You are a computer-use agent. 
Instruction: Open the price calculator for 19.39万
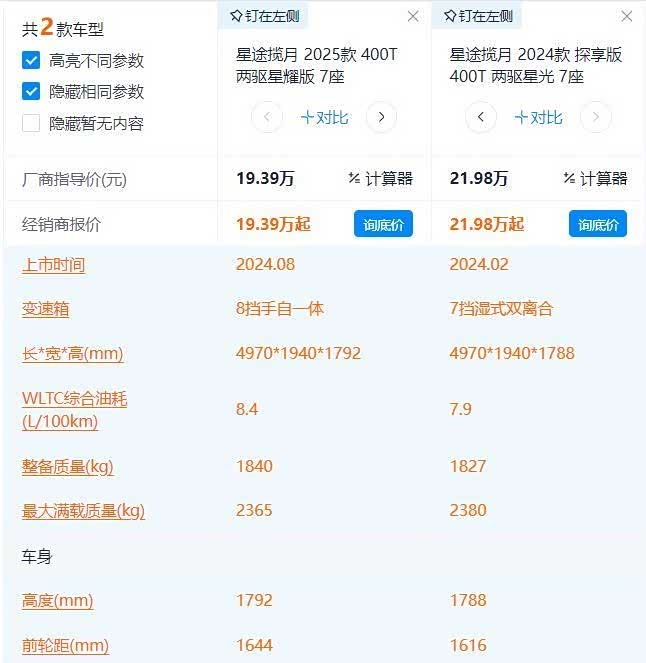380,178
